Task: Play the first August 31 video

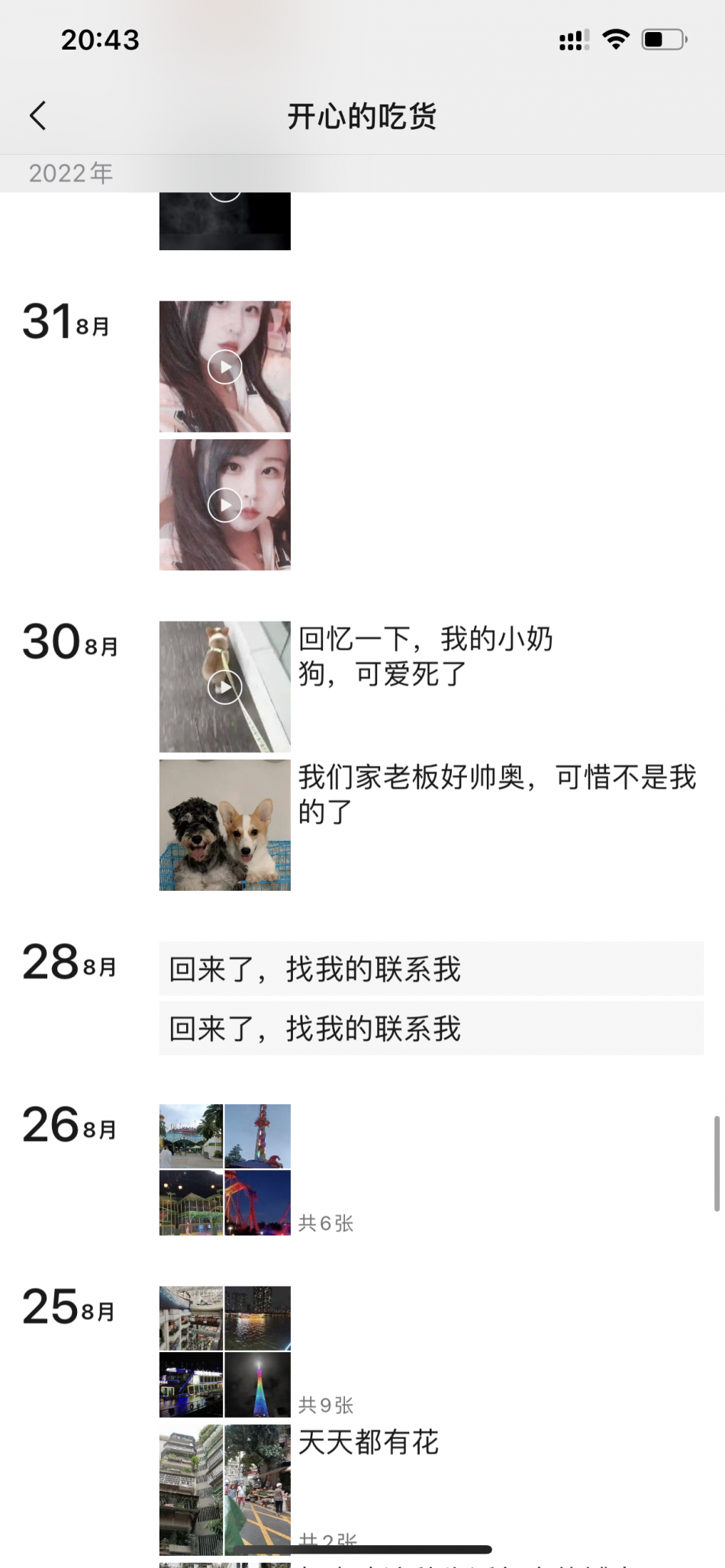Action: point(224,367)
